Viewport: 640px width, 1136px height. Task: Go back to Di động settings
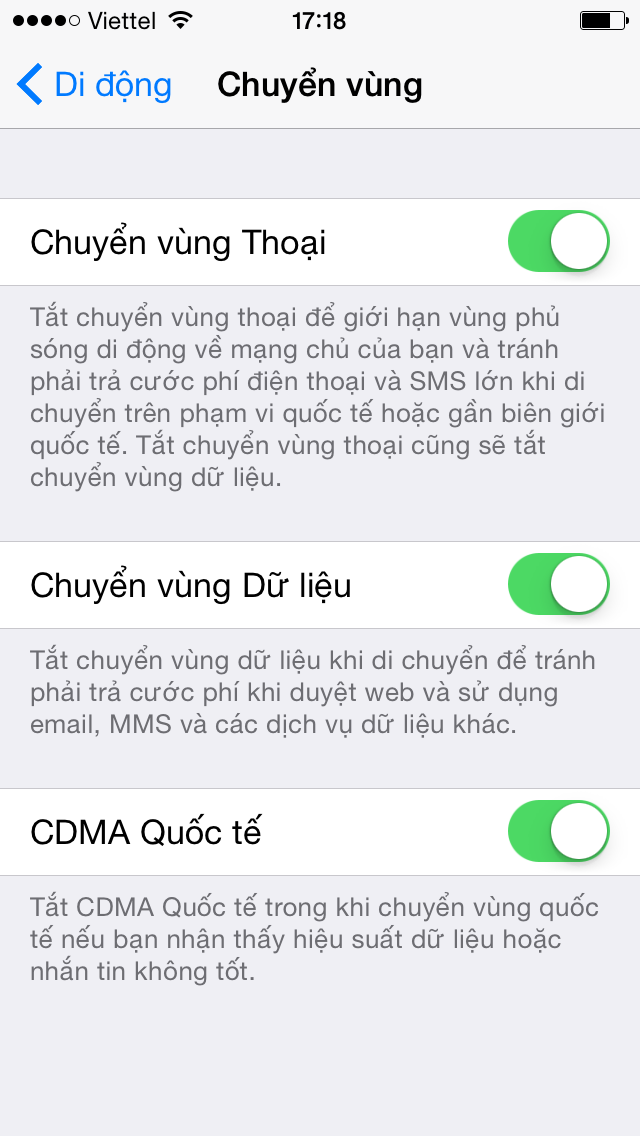click(94, 85)
